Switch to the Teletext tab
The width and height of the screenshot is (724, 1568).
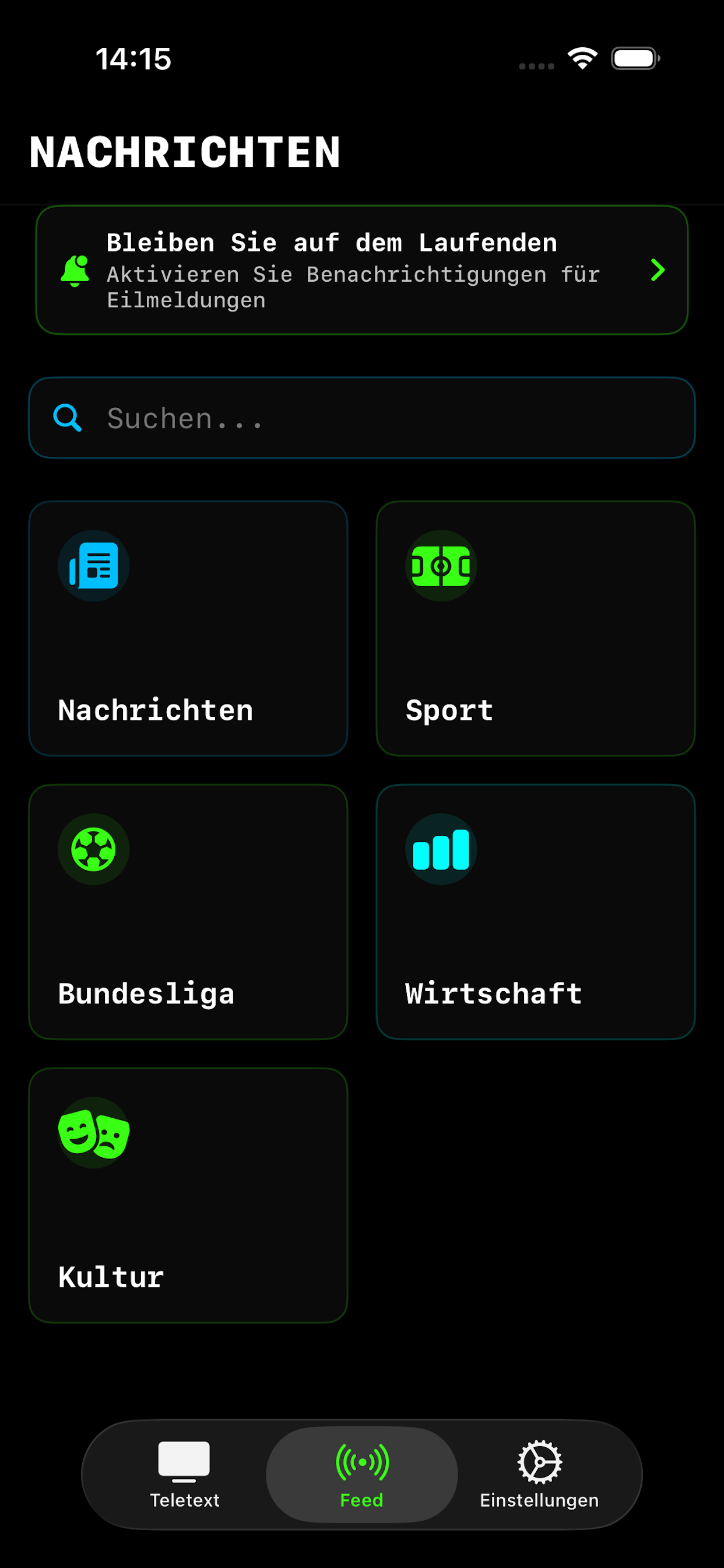coord(185,1476)
